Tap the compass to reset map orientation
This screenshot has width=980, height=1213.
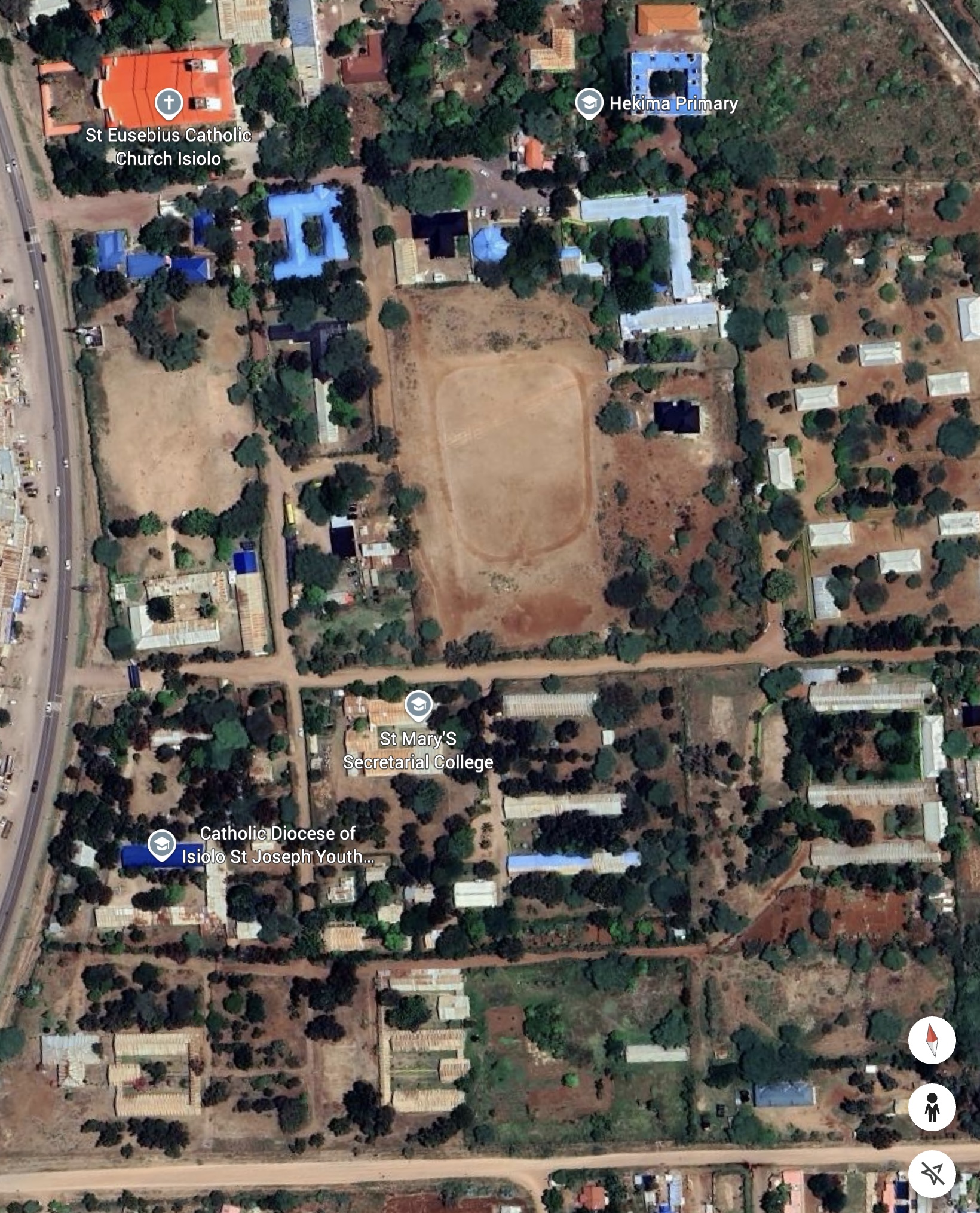(x=932, y=1040)
